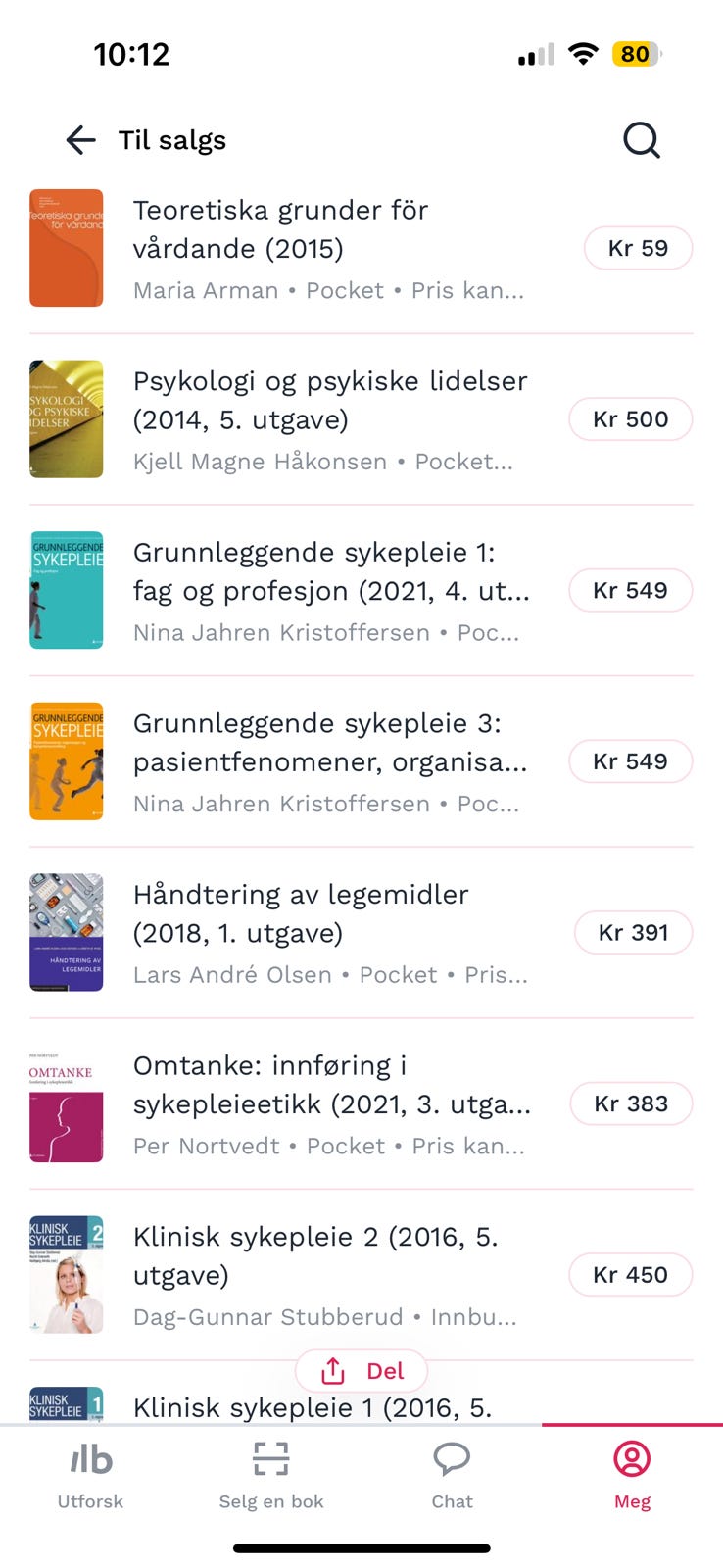Tap the Omtanke book cover thumbnail
The width and height of the screenshot is (723, 1568).
click(66, 1103)
